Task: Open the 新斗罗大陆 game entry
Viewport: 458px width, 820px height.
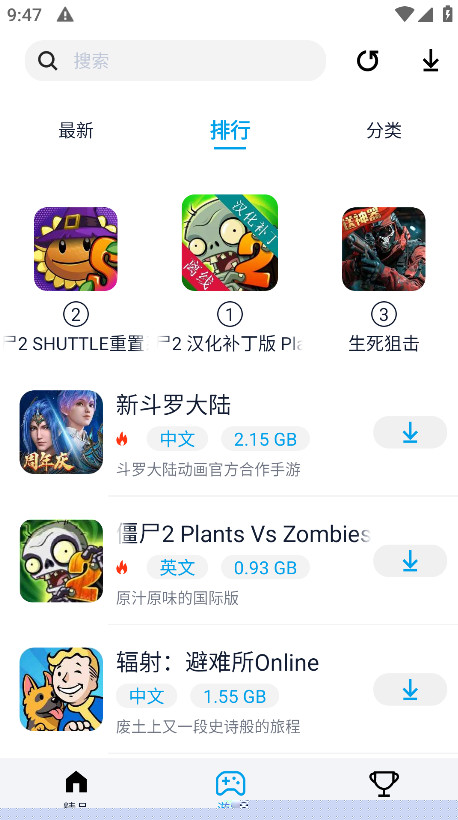Action: (x=229, y=432)
